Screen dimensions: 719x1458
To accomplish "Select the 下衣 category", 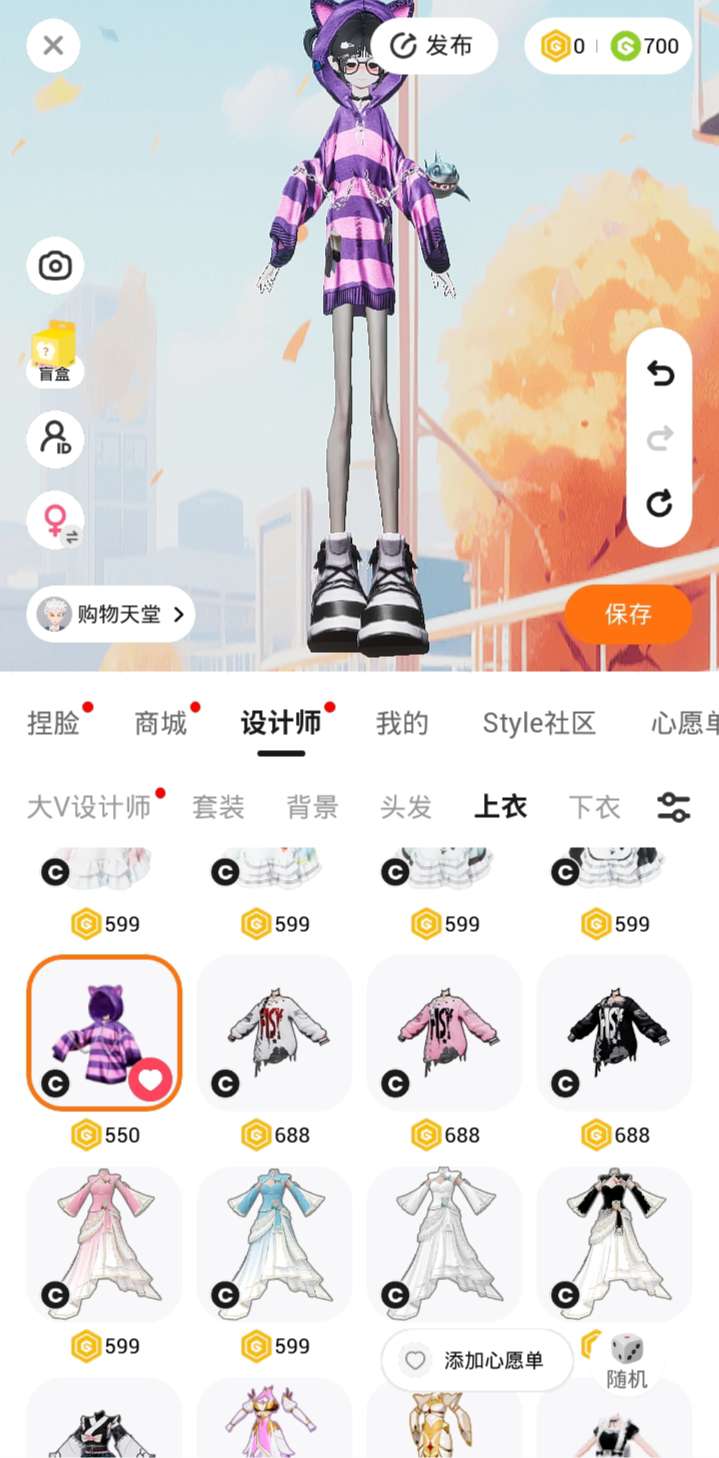I will (594, 807).
